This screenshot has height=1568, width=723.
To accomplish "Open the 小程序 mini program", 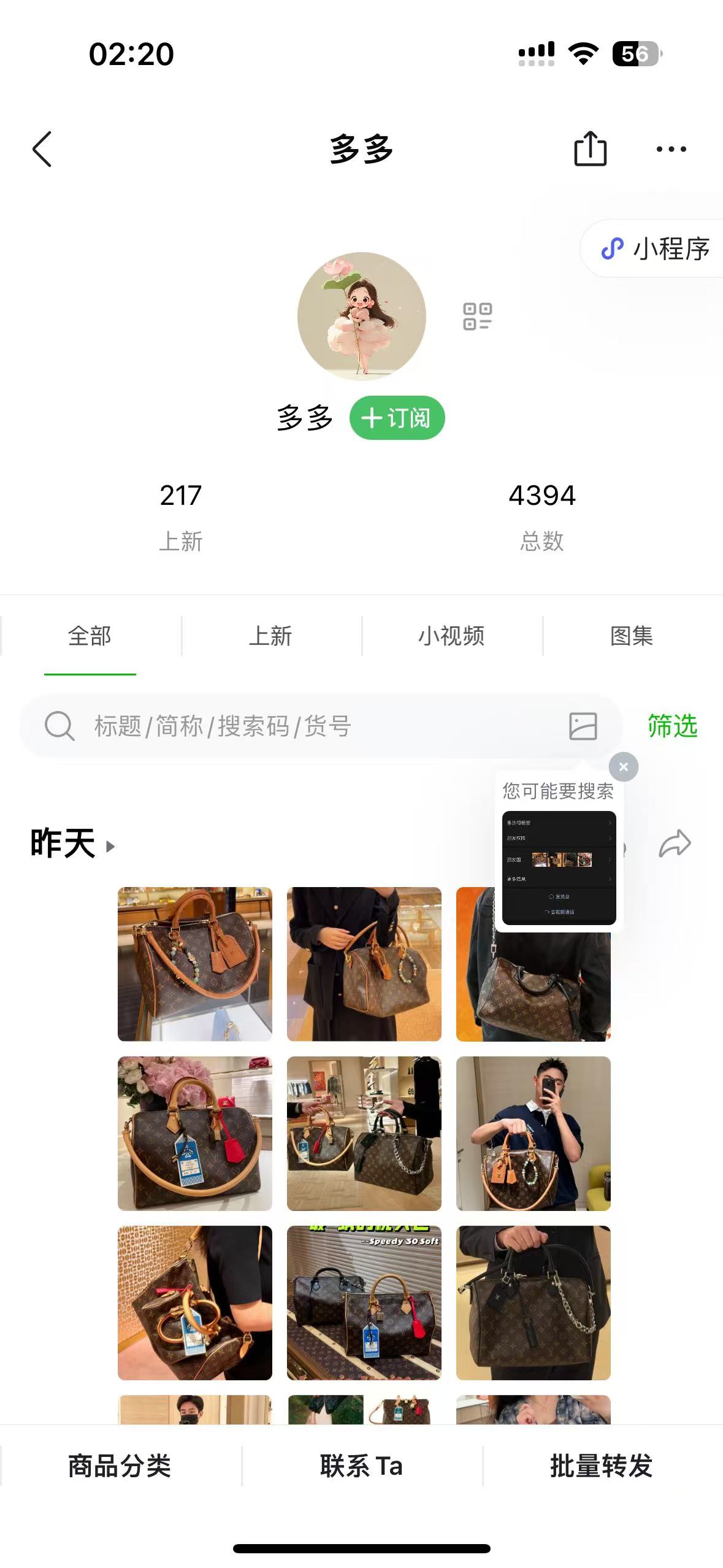I will (x=655, y=248).
